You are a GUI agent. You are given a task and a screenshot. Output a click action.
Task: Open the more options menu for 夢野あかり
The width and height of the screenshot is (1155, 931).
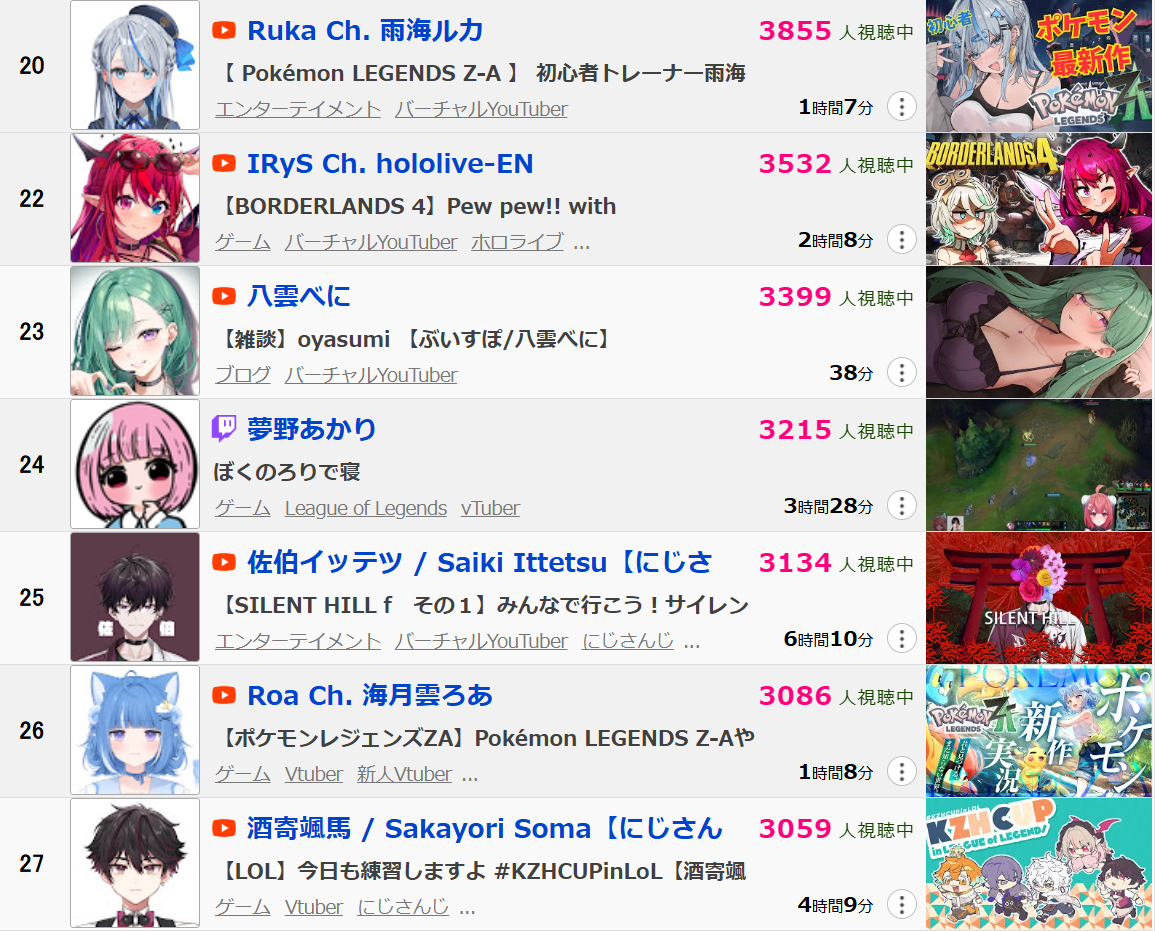tap(901, 506)
